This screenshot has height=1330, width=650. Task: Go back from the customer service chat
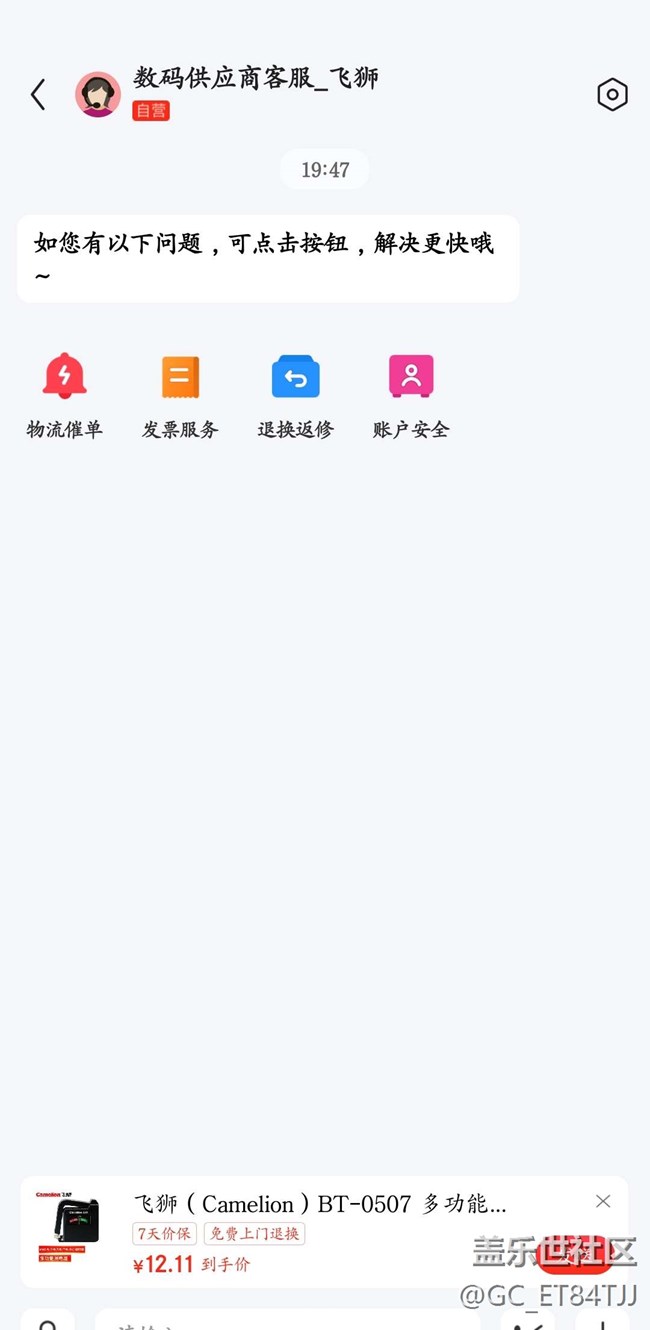click(38, 95)
